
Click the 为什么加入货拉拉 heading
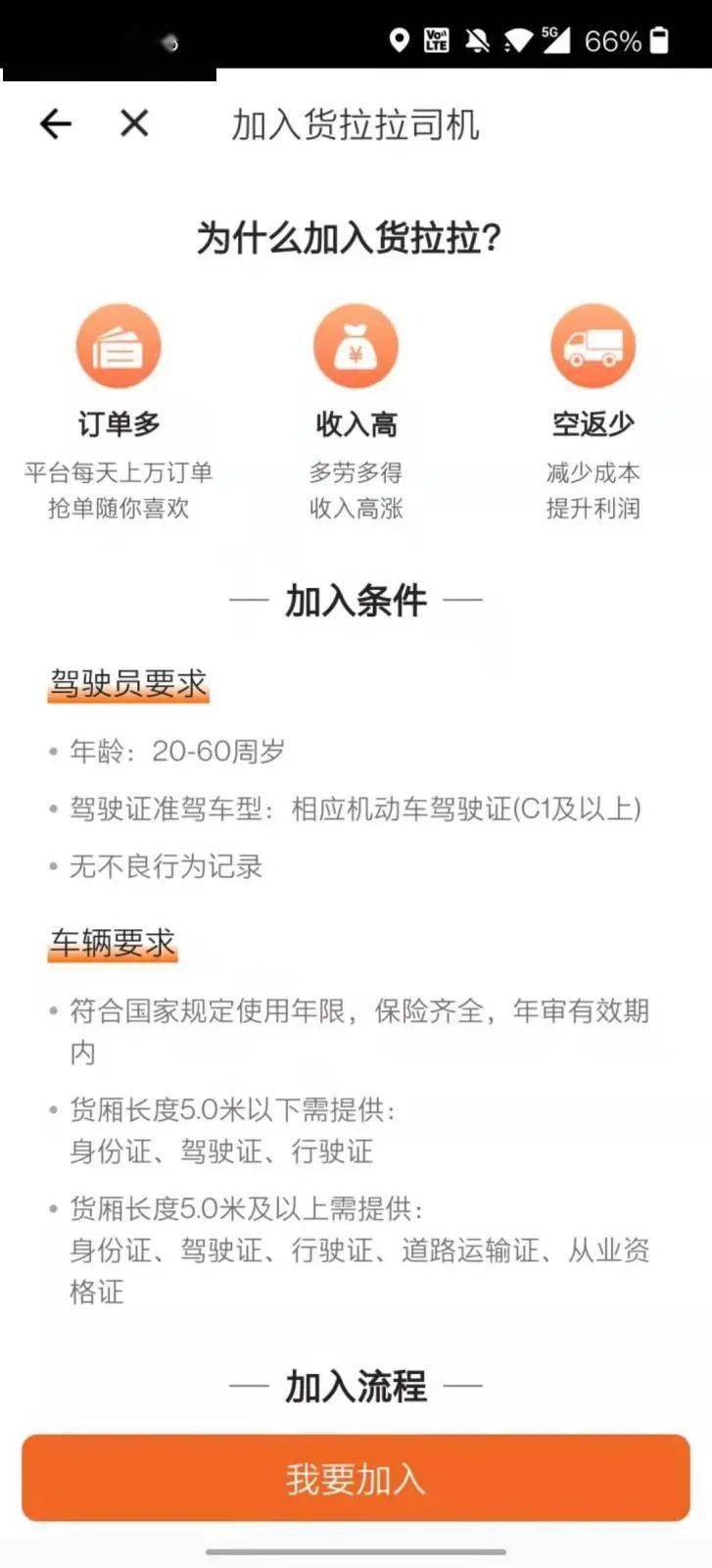(x=356, y=235)
